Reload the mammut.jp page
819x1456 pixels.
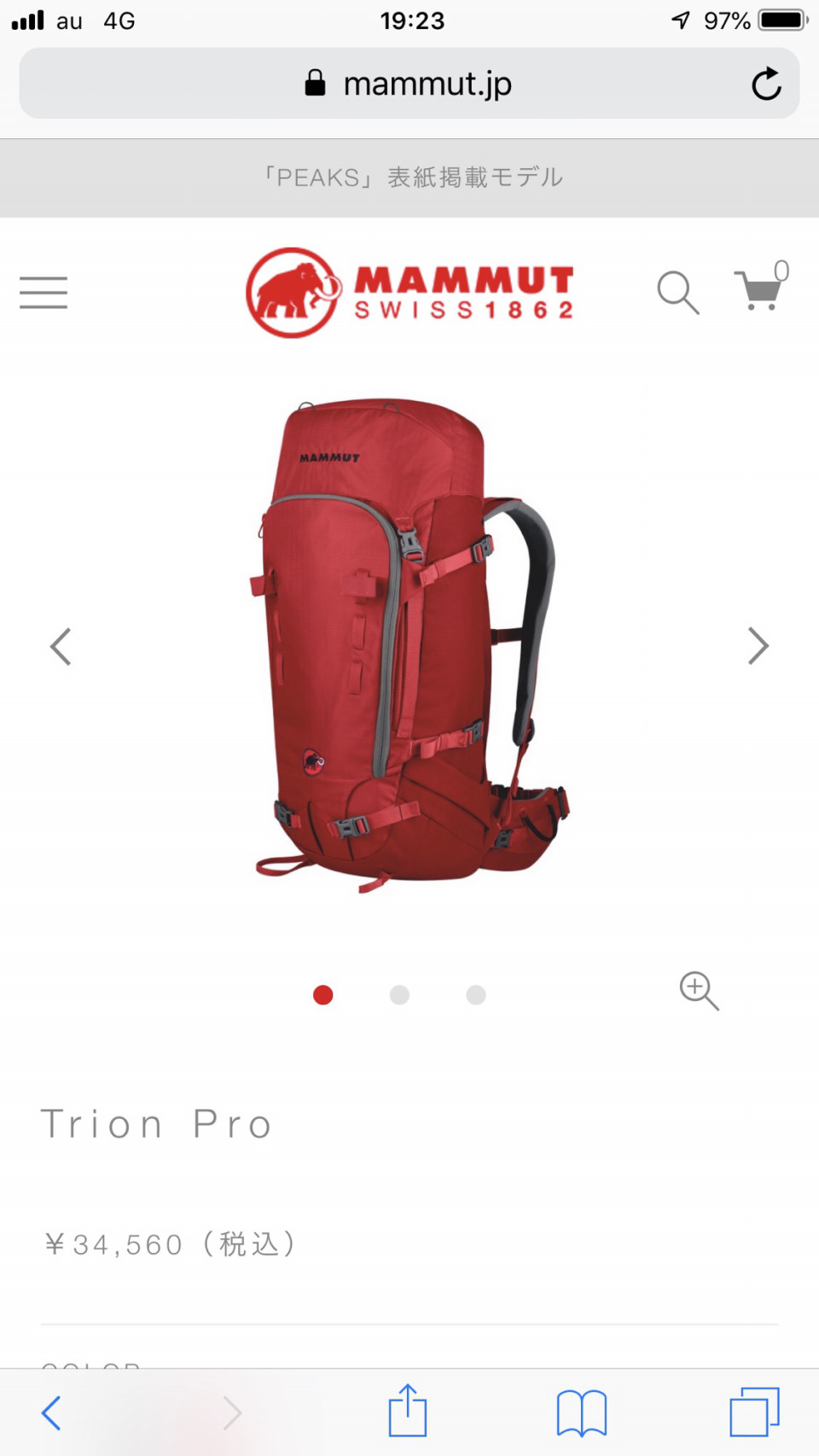pyautogui.click(x=766, y=84)
